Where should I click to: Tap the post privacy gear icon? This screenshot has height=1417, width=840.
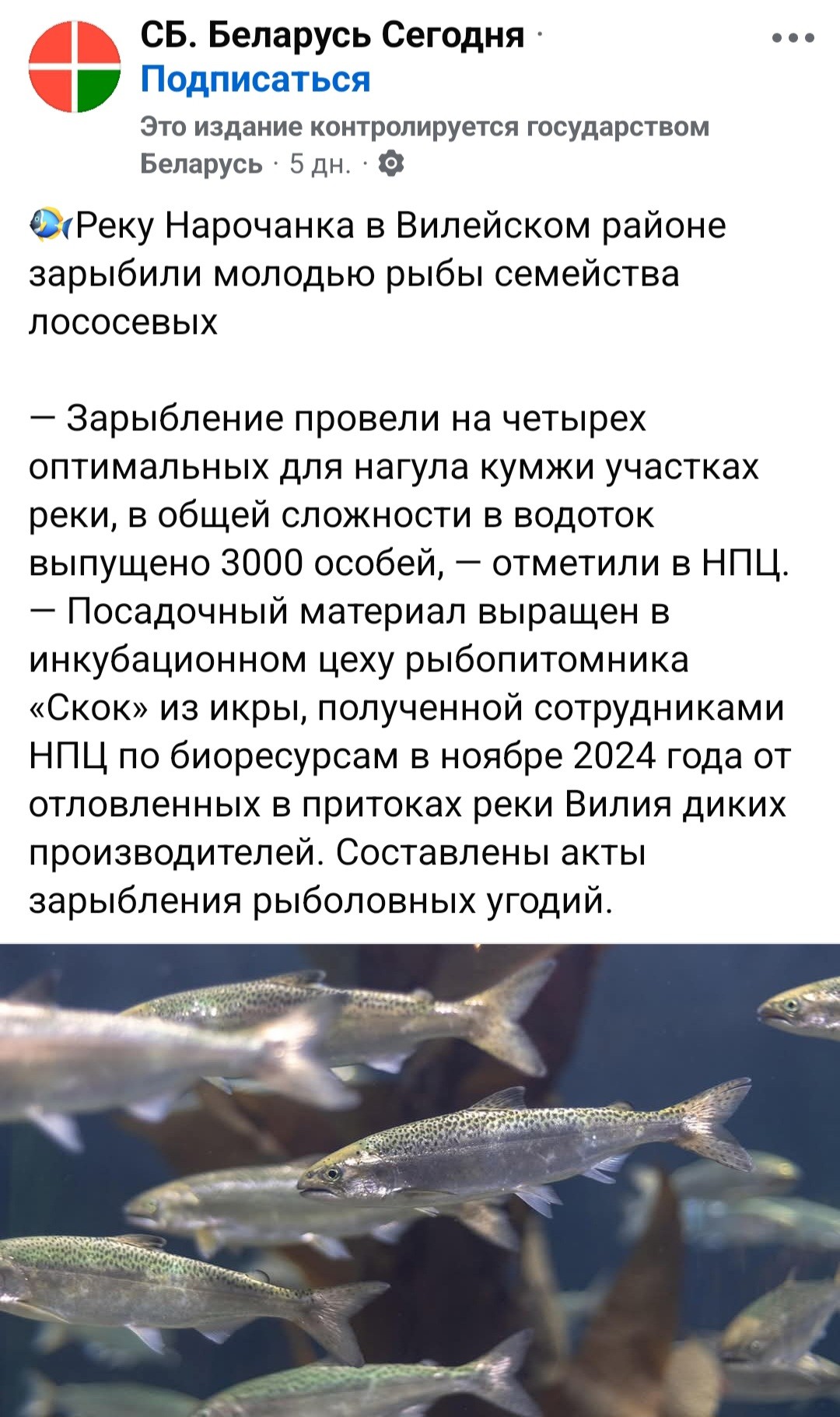(x=391, y=164)
